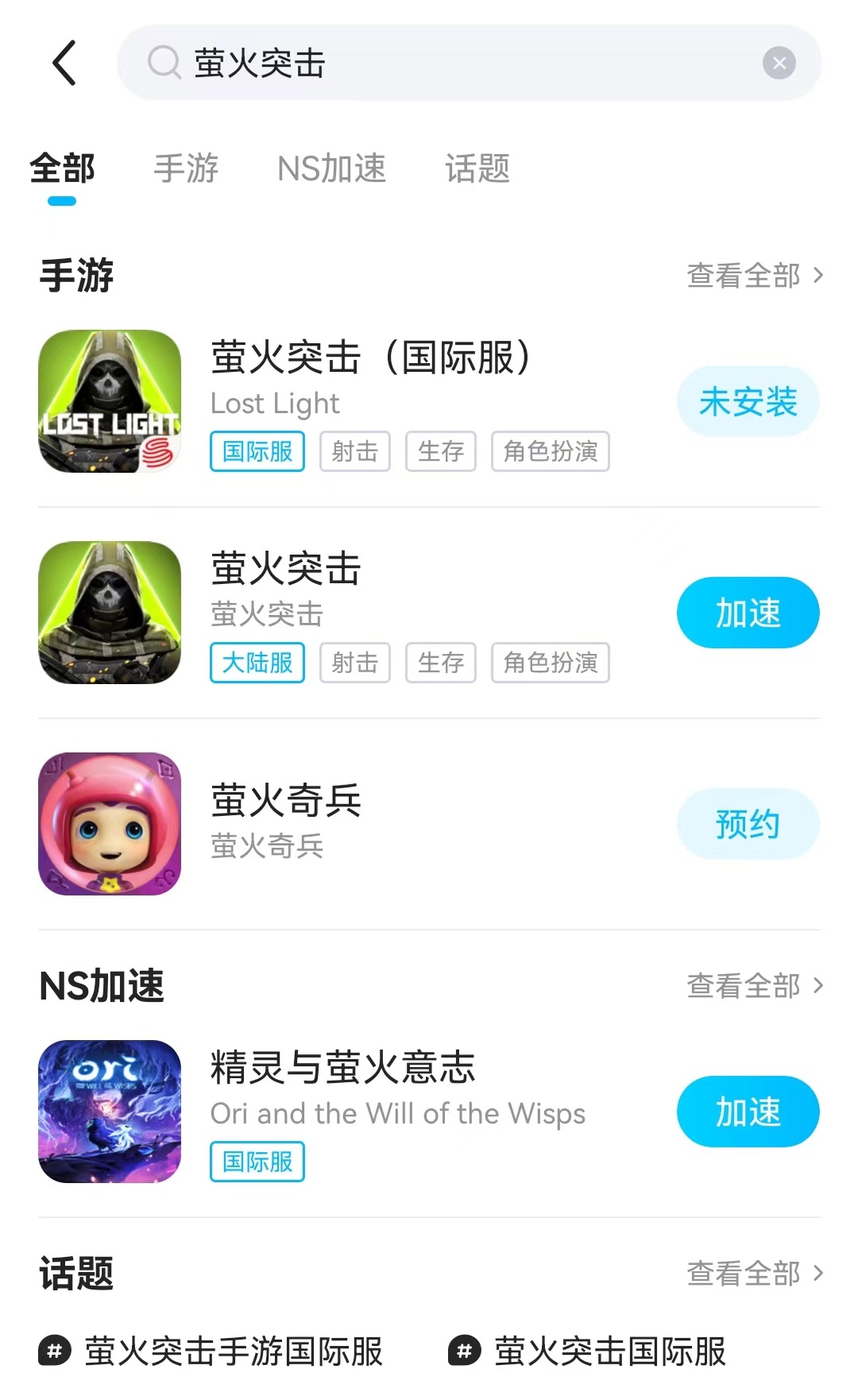This screenshot has width=858, height=1400.
Task: Accelerate 精灵与萤火意志
Action: pos(748,1112)
